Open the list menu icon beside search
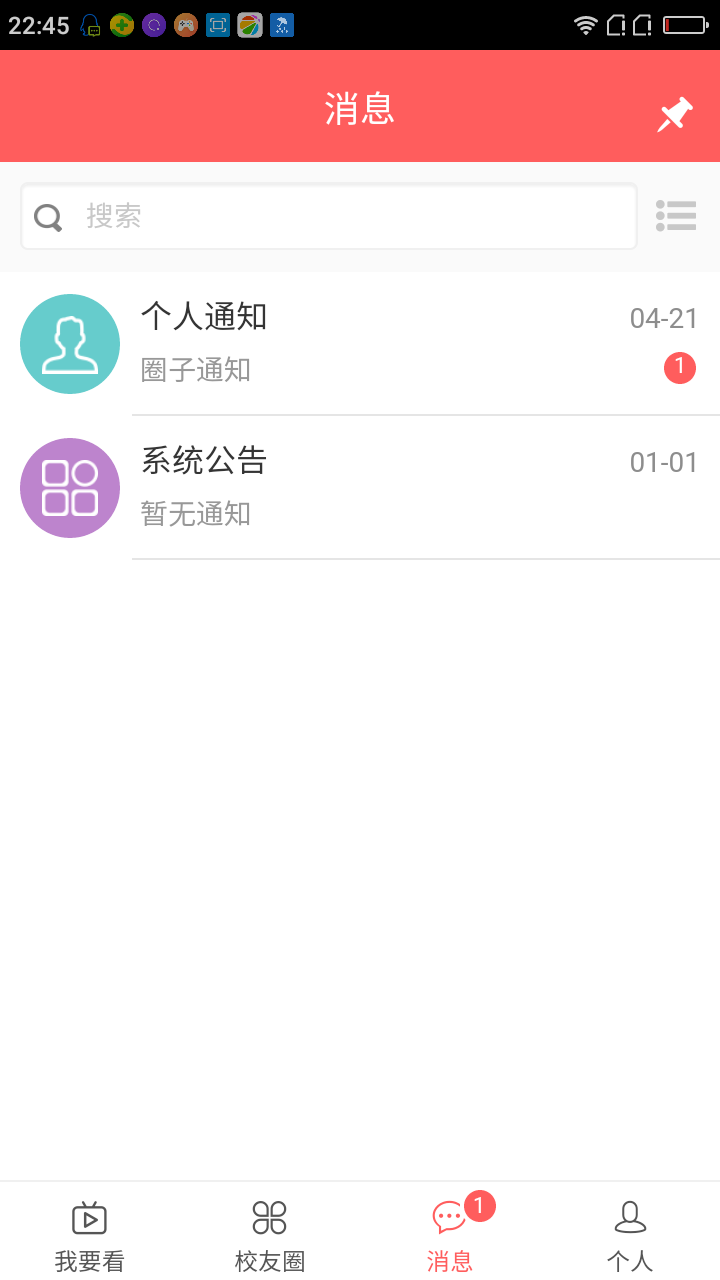 point(676,215)
